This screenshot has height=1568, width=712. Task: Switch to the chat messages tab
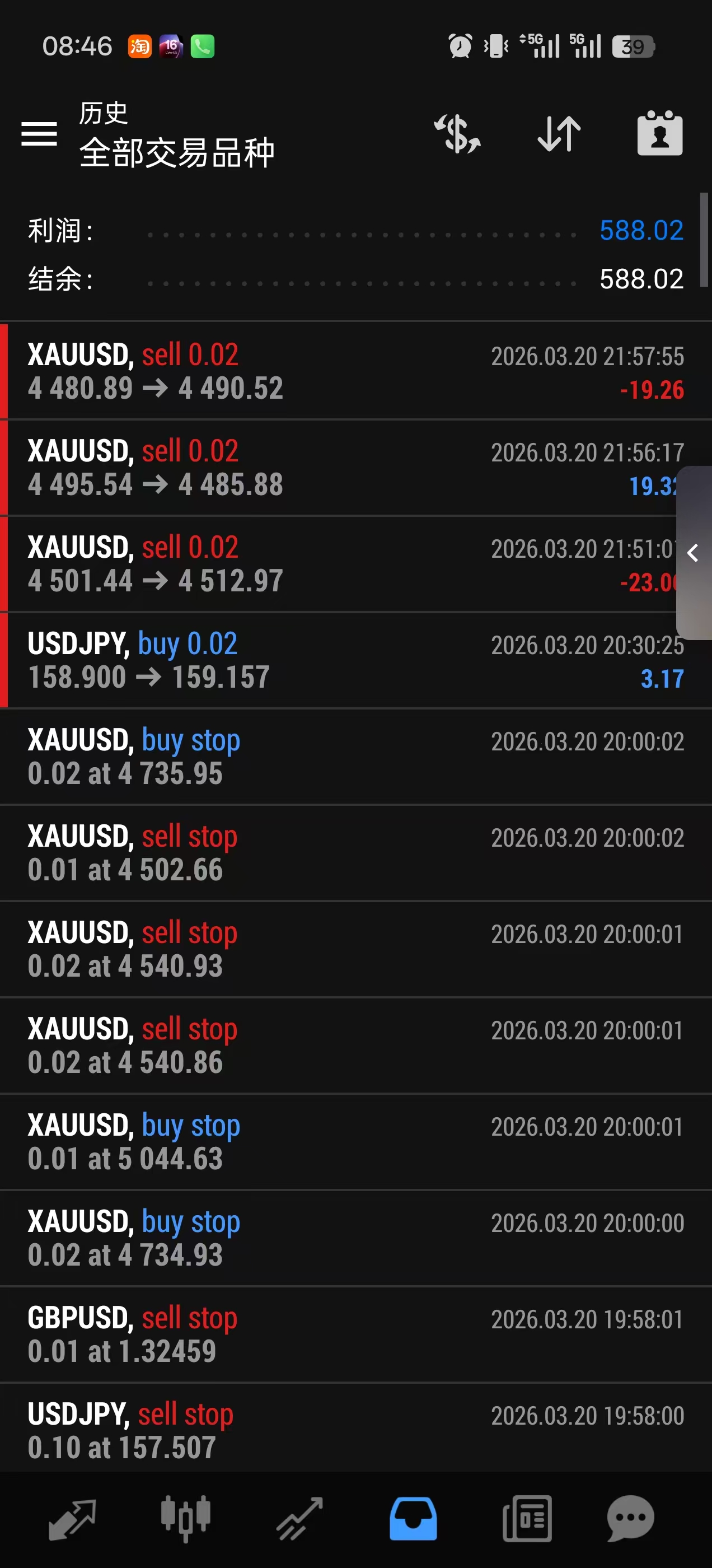(630, 1519)
